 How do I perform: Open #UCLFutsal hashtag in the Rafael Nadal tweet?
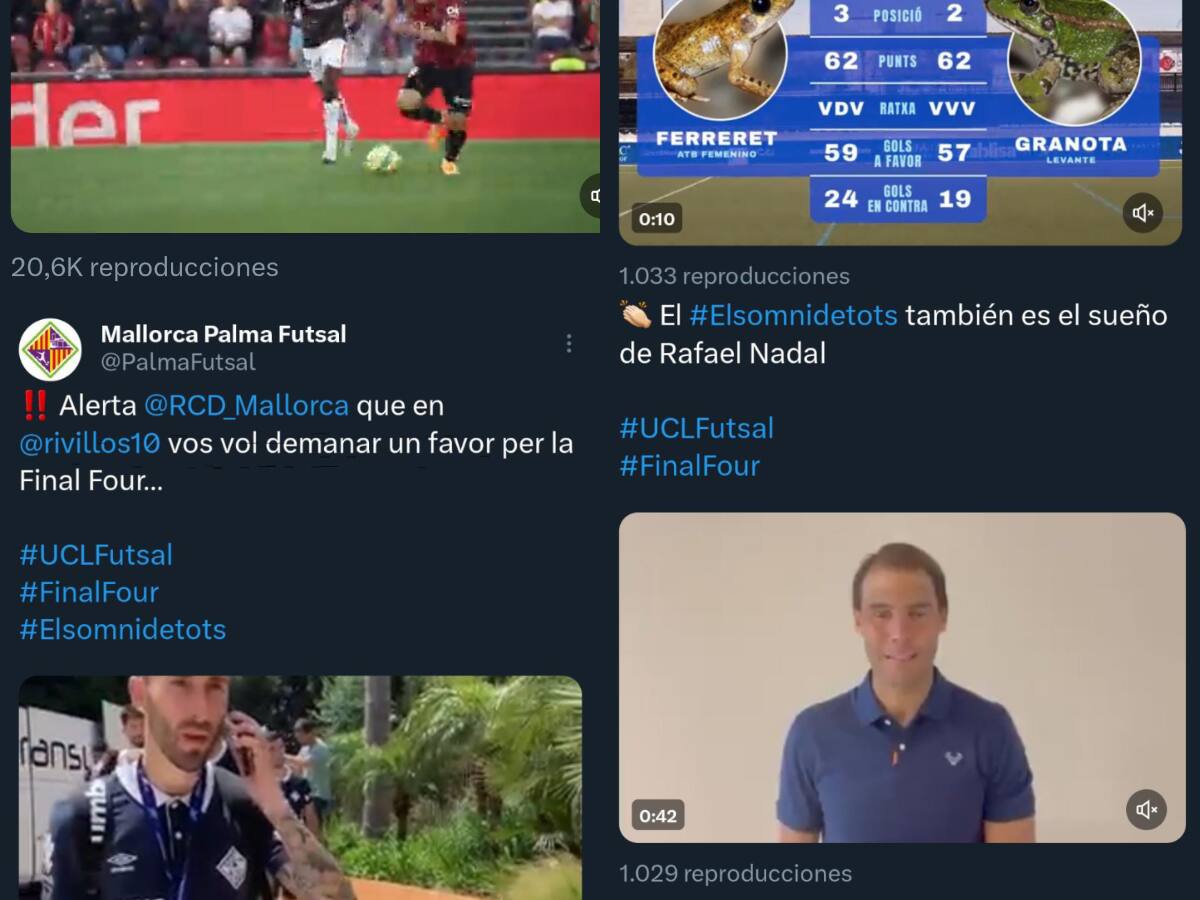pos(696,429)
